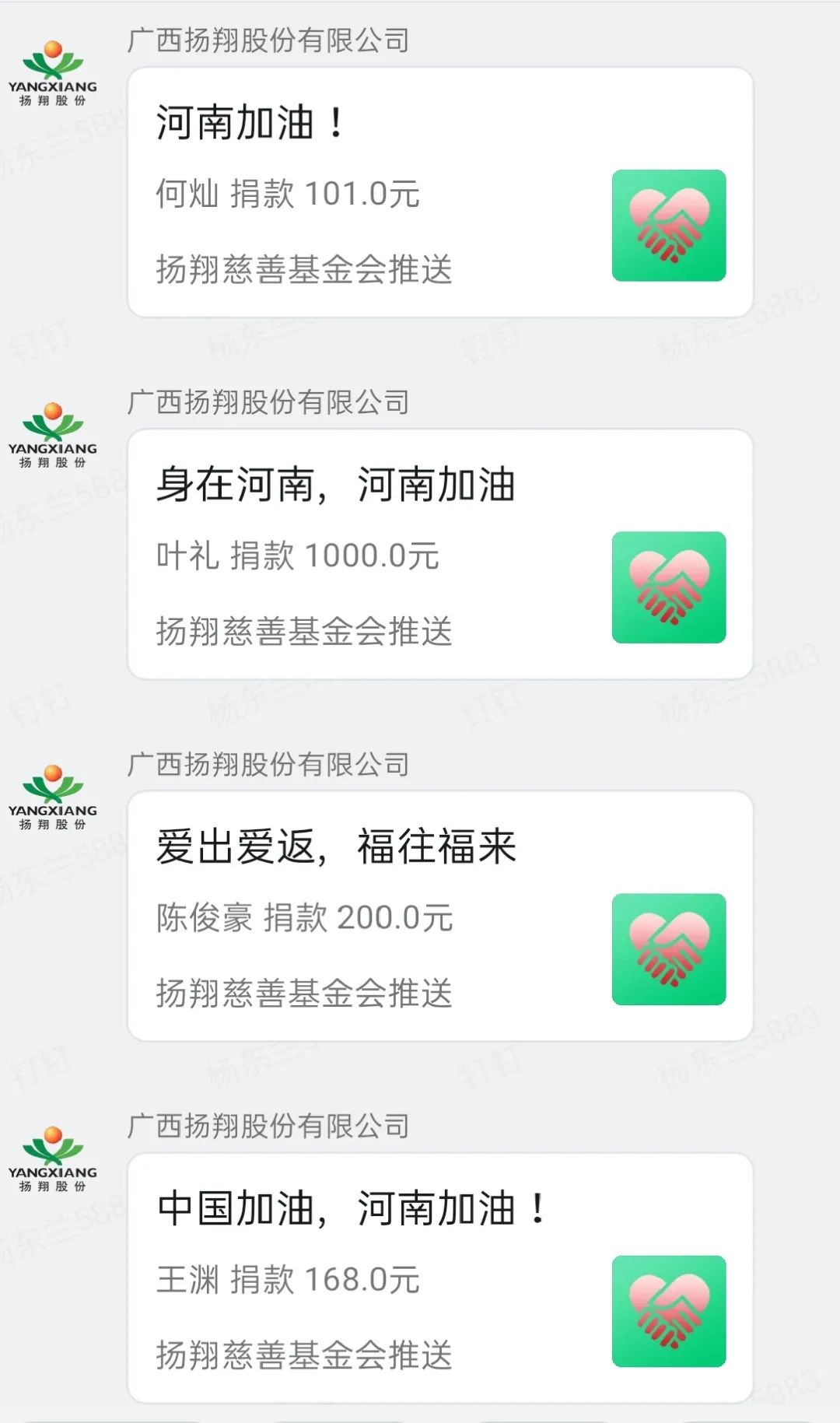Open the 爱出爱返，福往福来 card
Viewport: 840px width, 1423px height.
point(440,916)
